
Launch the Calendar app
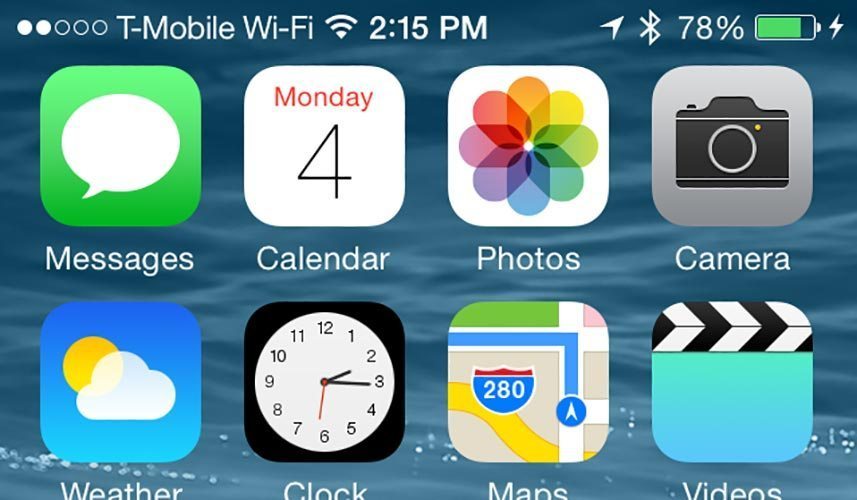(x=324, y=146)
